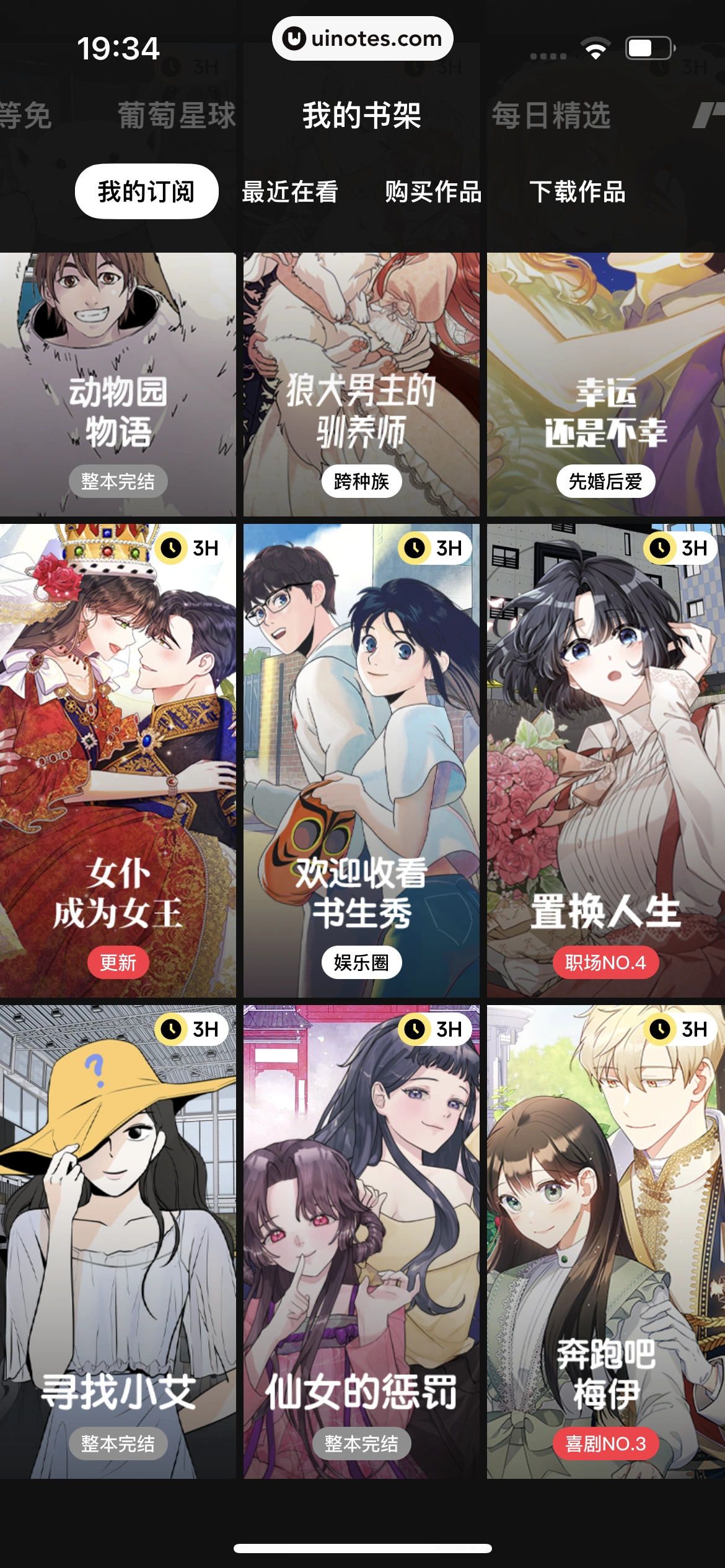View the 下载作品 section

577,191
